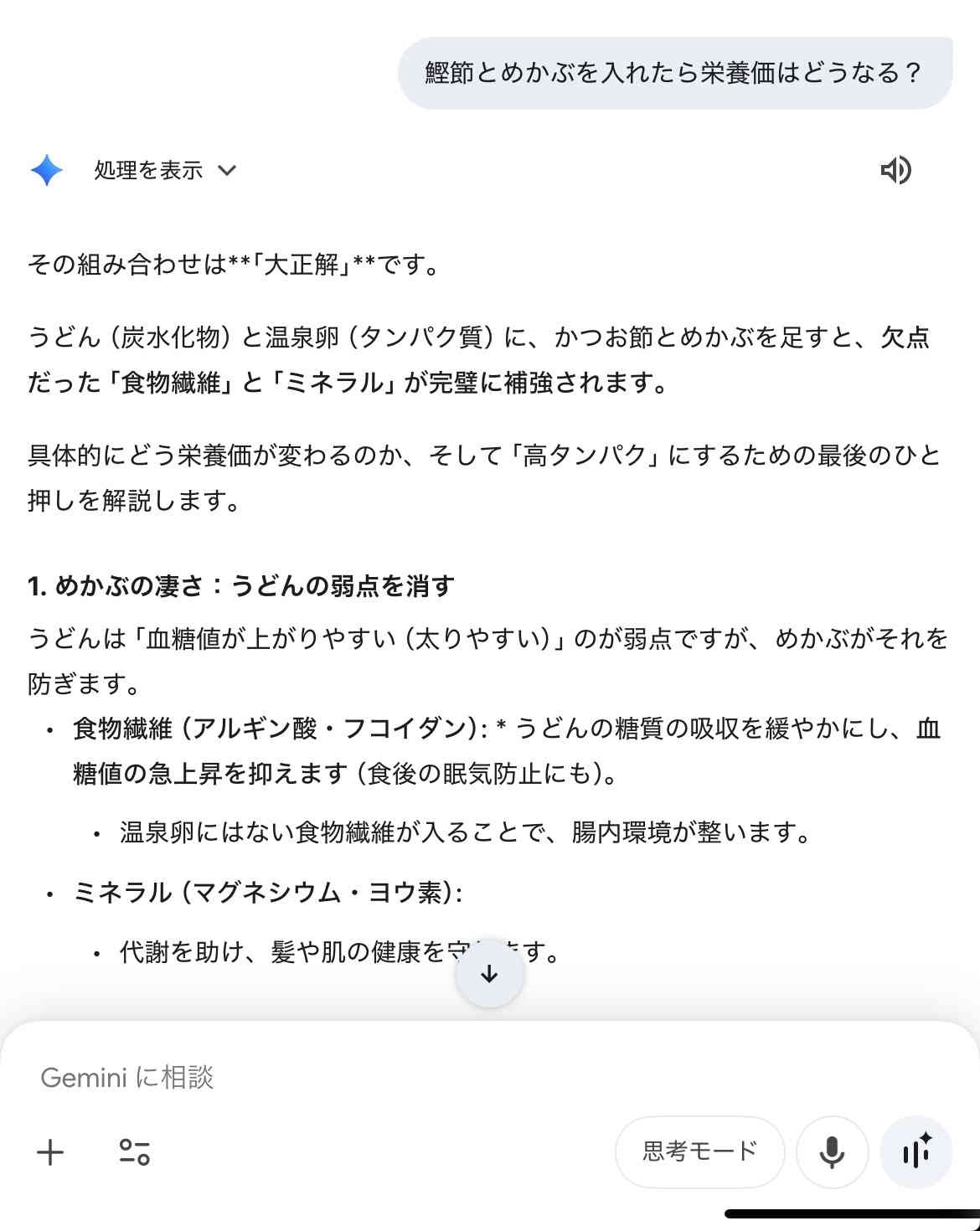Expand the 処理を表示 section

(x=165, y=171)
